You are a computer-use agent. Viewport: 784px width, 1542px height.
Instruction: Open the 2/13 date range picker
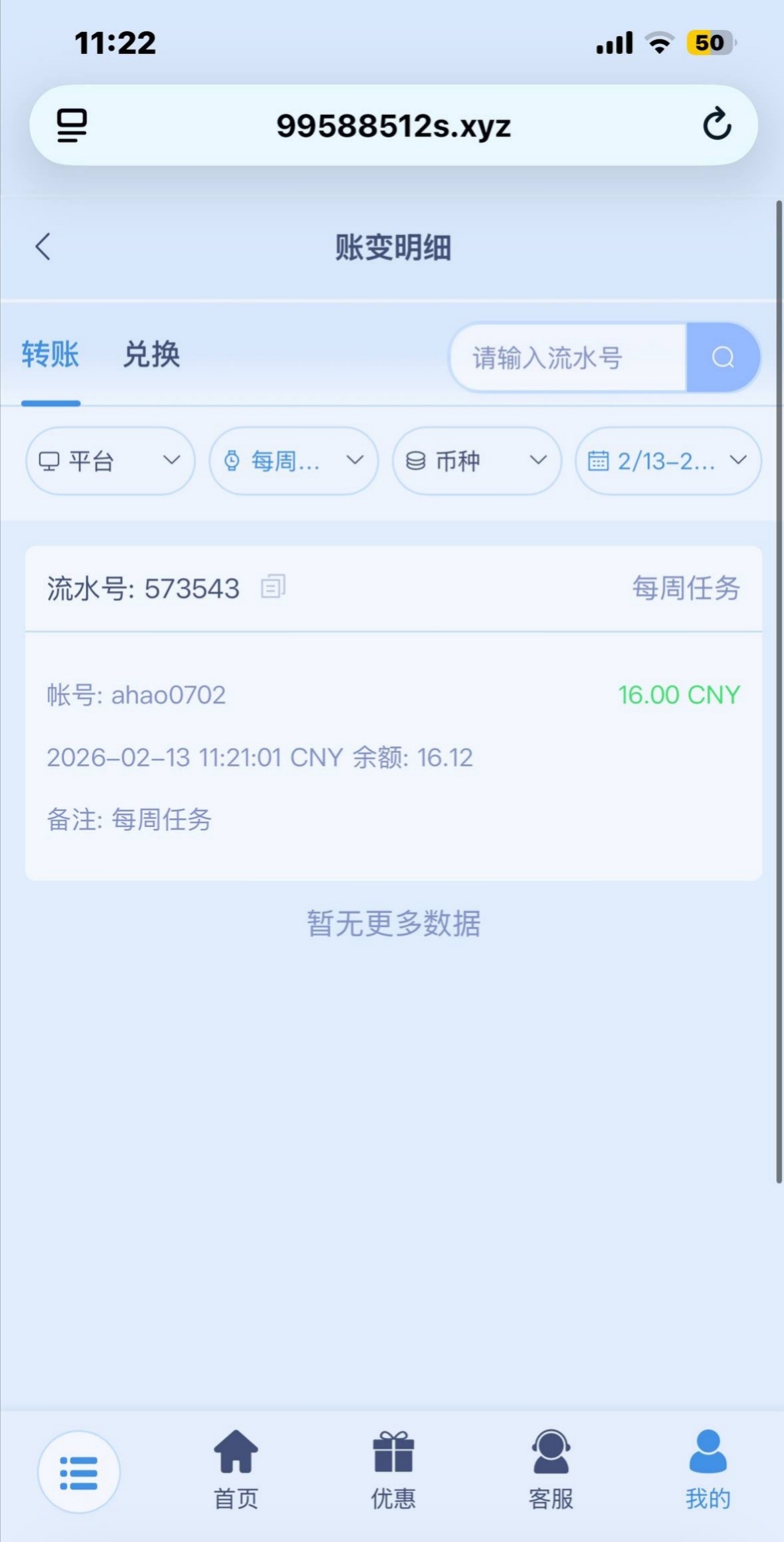(667, 461)
